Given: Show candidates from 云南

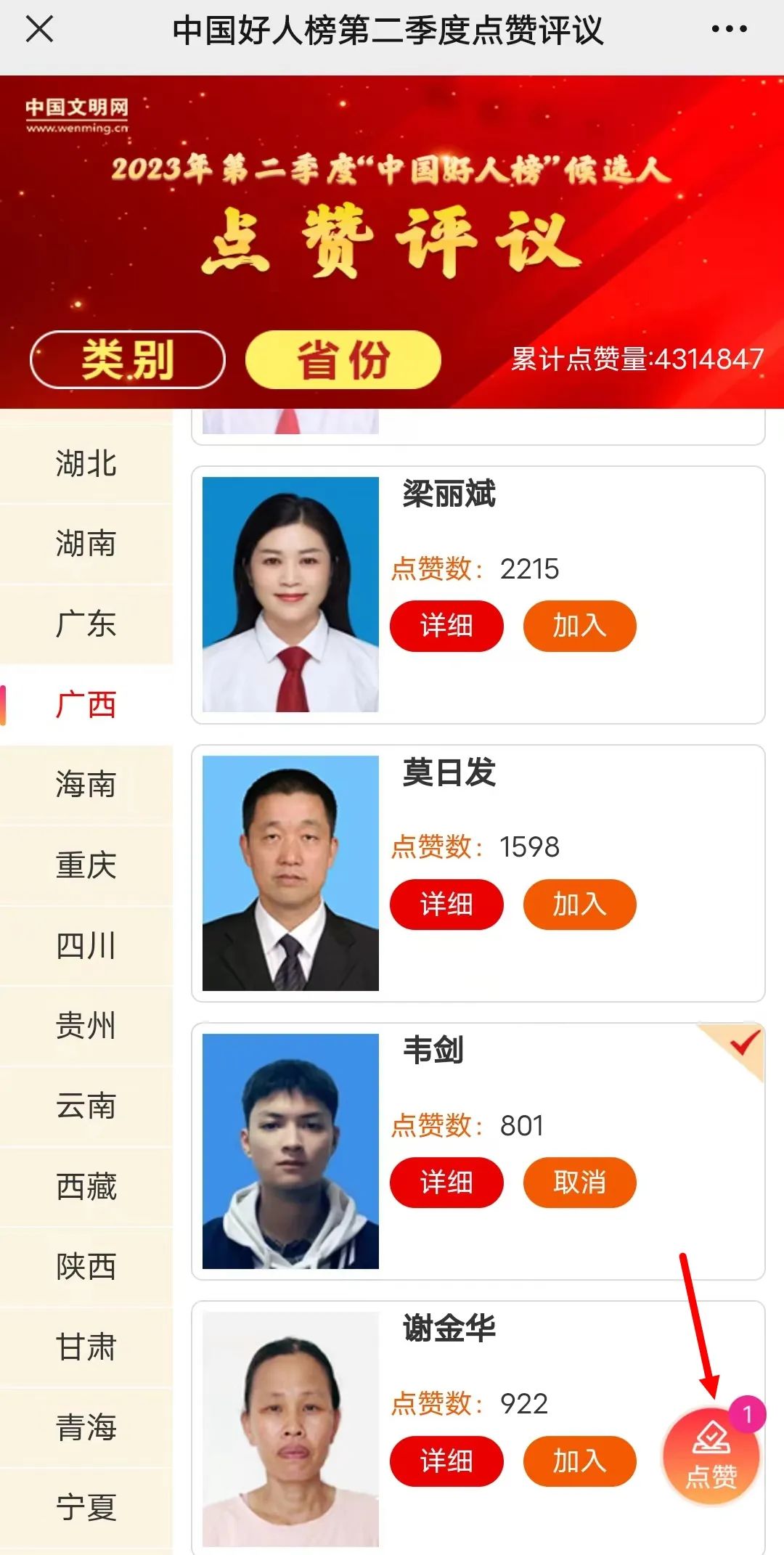Looking at the screenshot, I should coord(86,1106).
